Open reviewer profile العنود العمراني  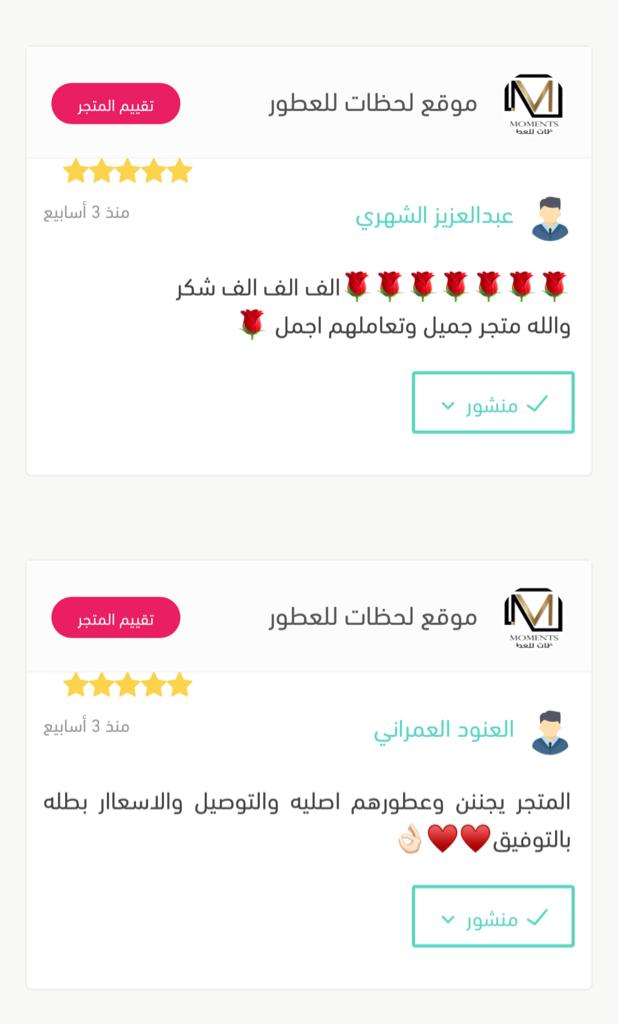(444, 730)
